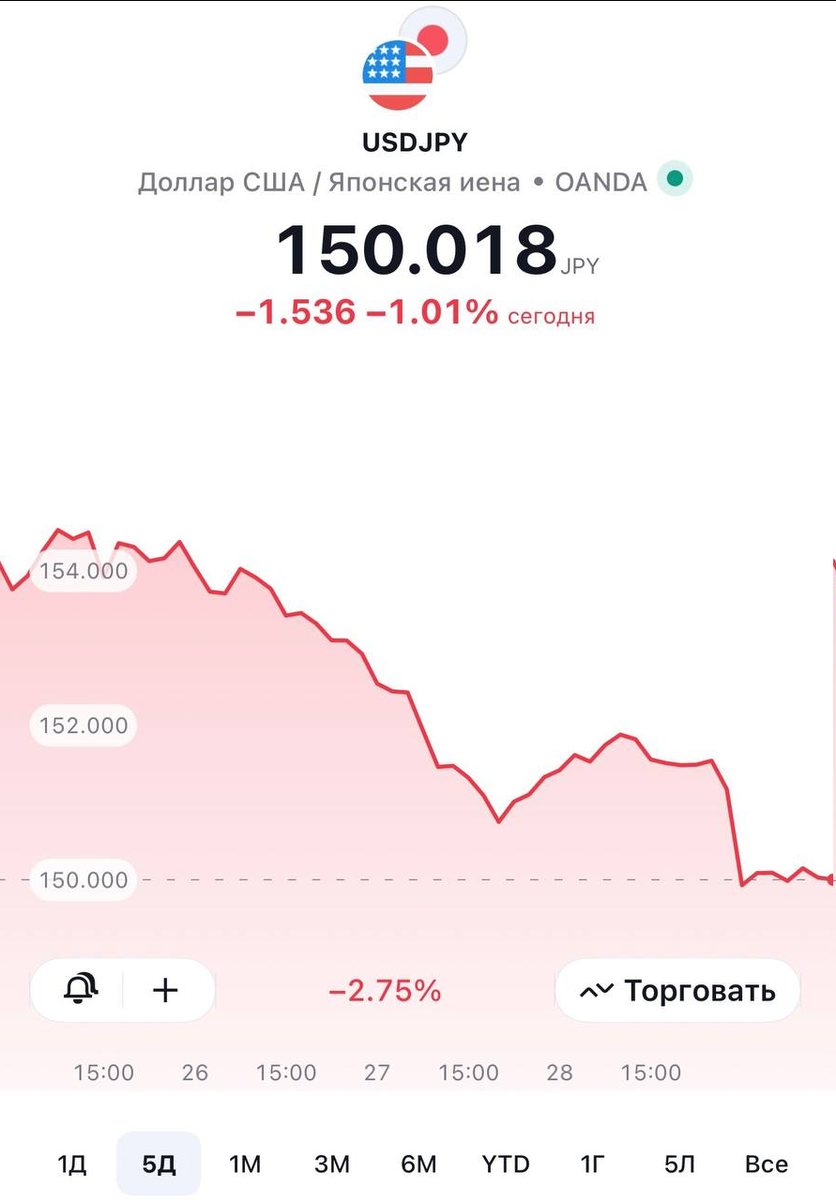Switch chart range to 1М
The height and width of the screenshot is (1200, 836).
pyautogui.click(x=245, y=1164)
